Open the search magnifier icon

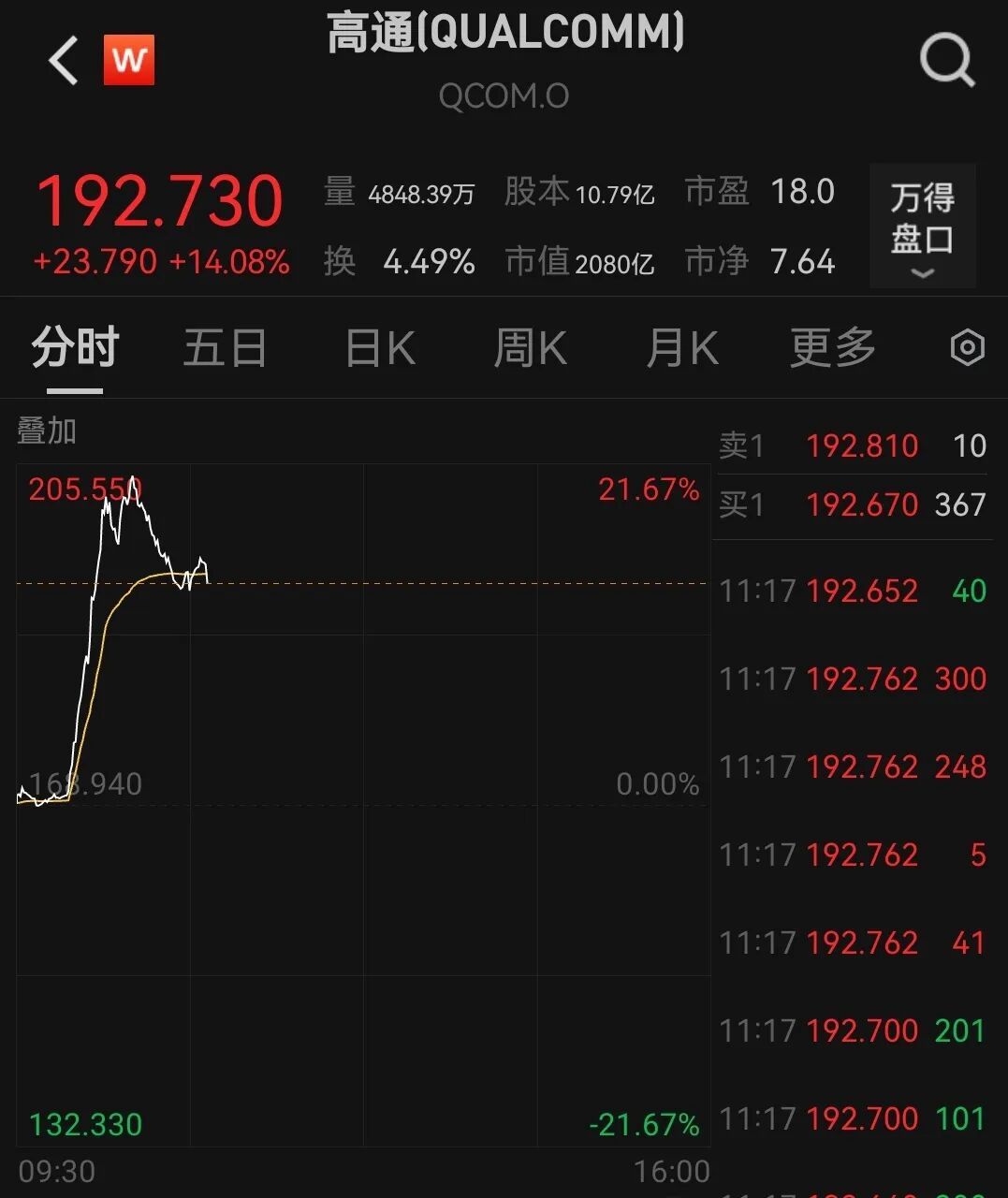click(x=946, y=62)
